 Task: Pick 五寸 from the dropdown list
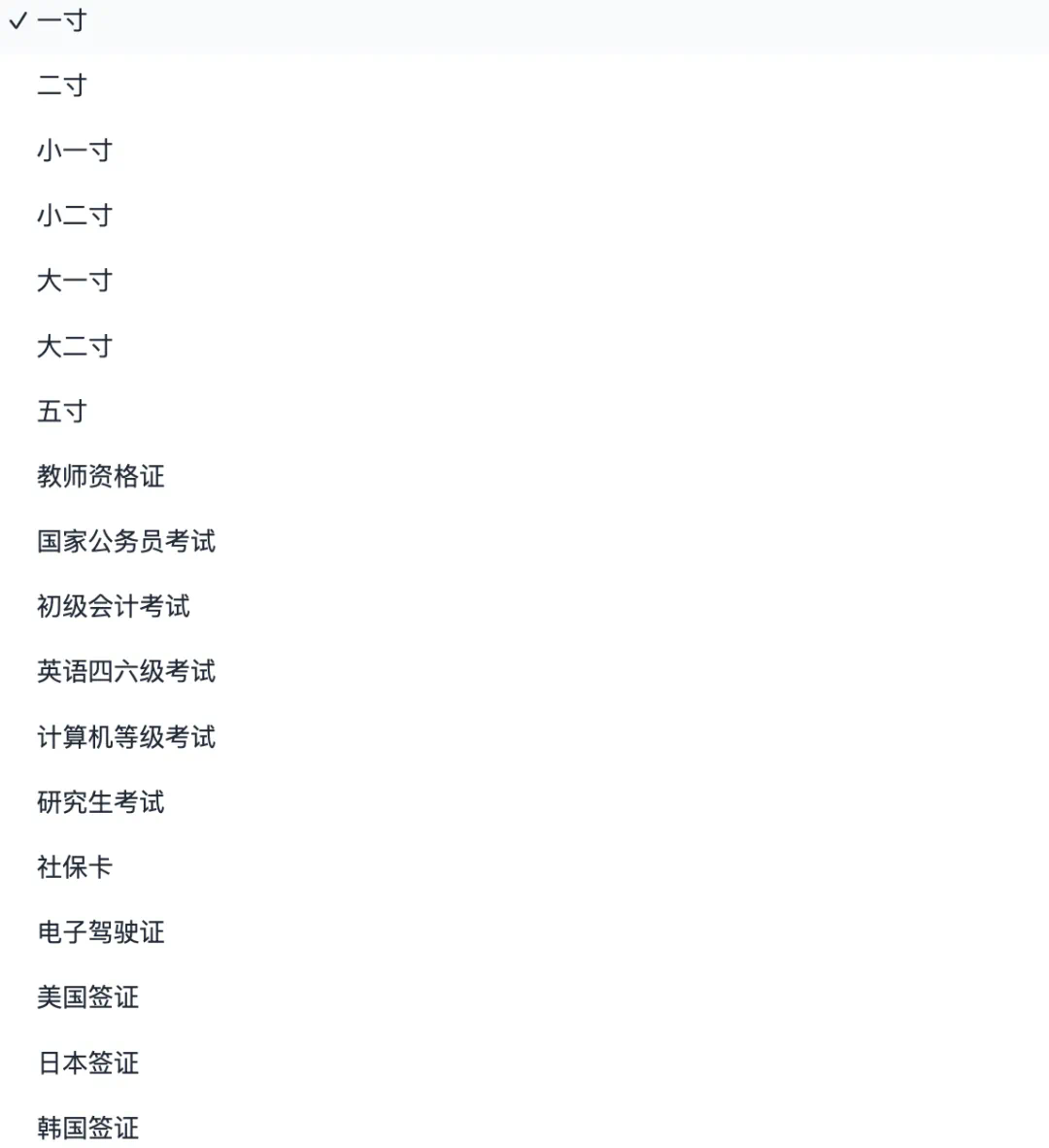[x=62, y=411]
